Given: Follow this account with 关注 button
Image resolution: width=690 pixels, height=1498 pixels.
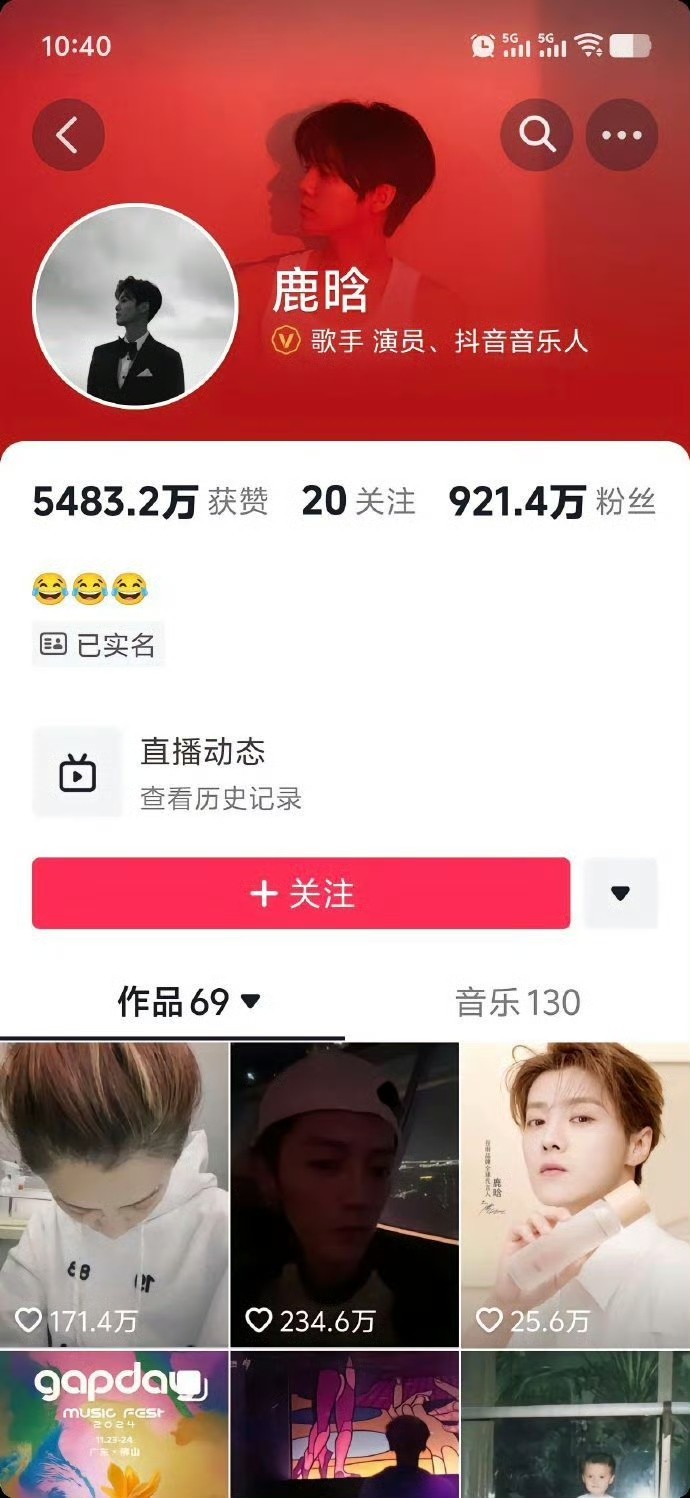Looking at the screenshot, I should click(x=301, y=893).
